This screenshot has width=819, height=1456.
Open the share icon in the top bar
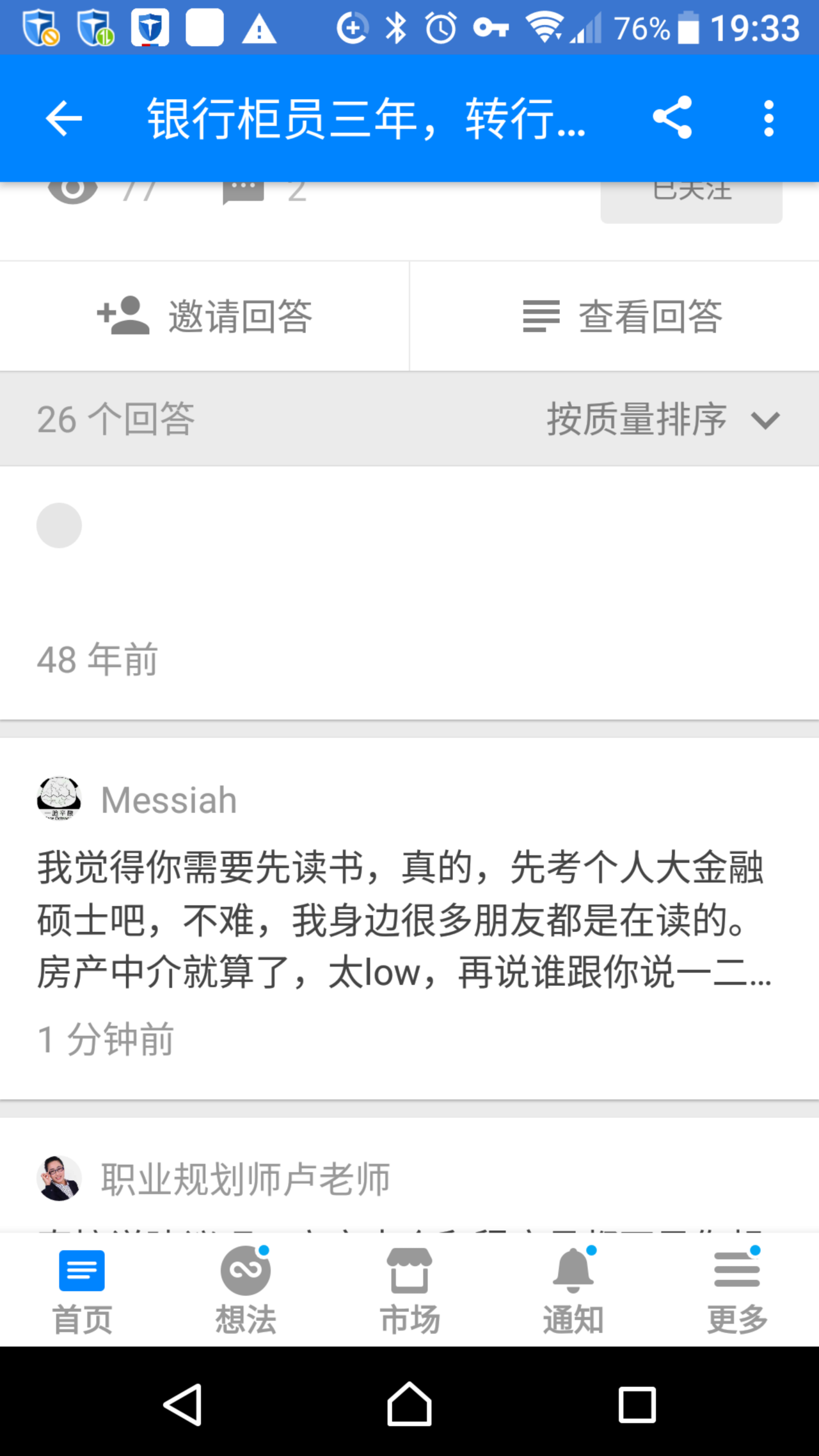tap(672, 118)
